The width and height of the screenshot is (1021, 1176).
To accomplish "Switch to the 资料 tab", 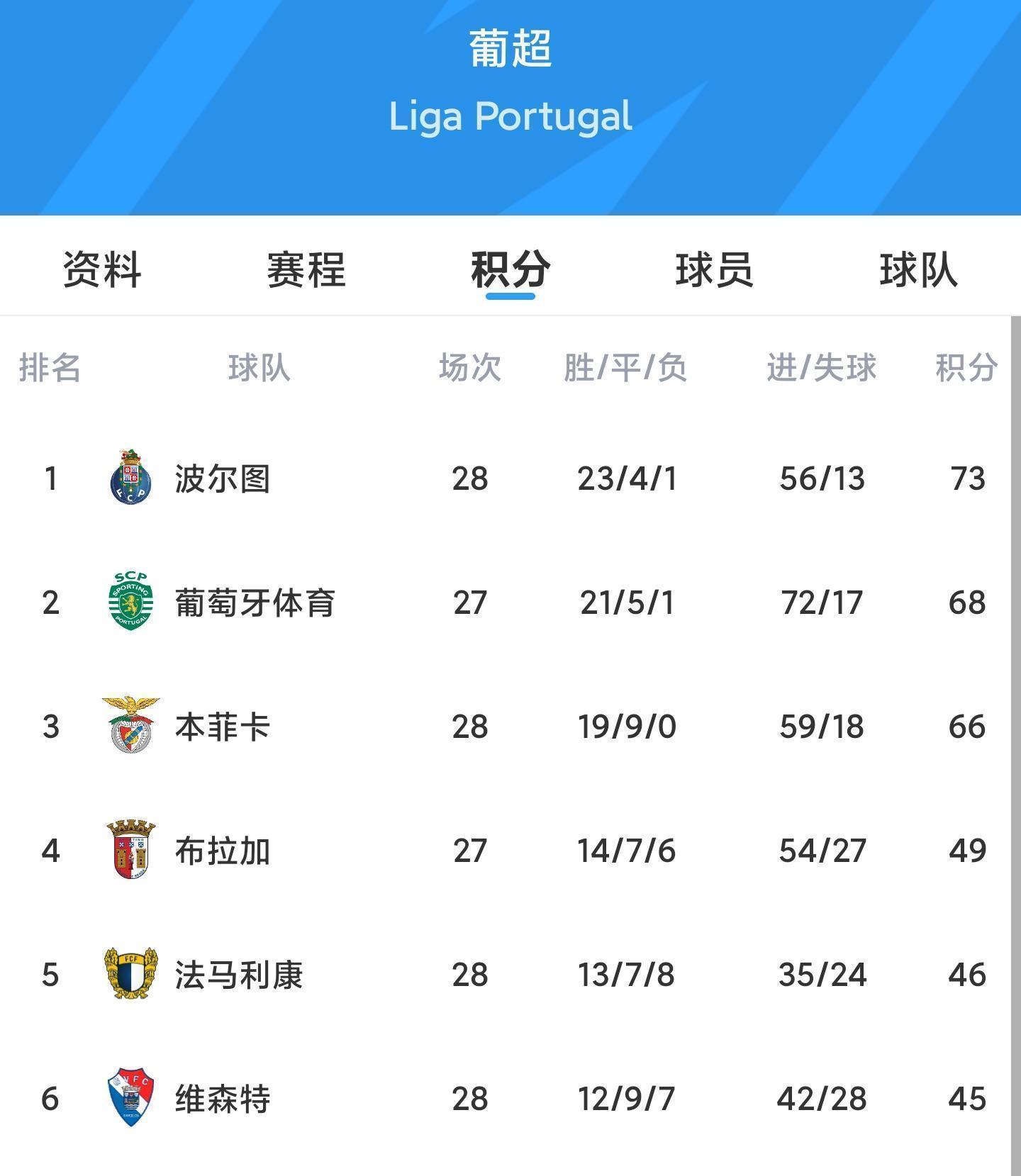I will [102, 270].
